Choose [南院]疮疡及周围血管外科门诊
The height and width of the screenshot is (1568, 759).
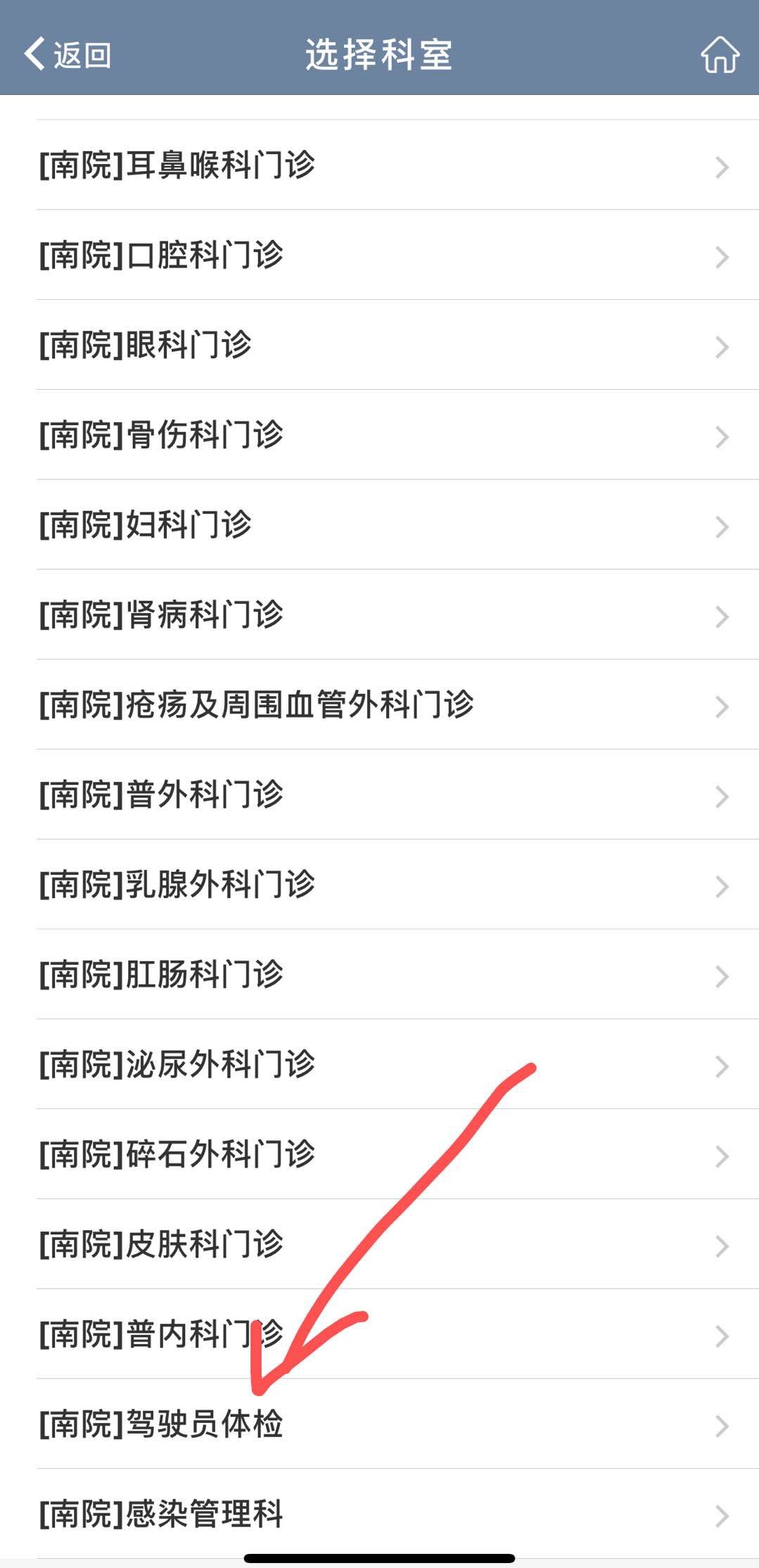pos(380,705)
